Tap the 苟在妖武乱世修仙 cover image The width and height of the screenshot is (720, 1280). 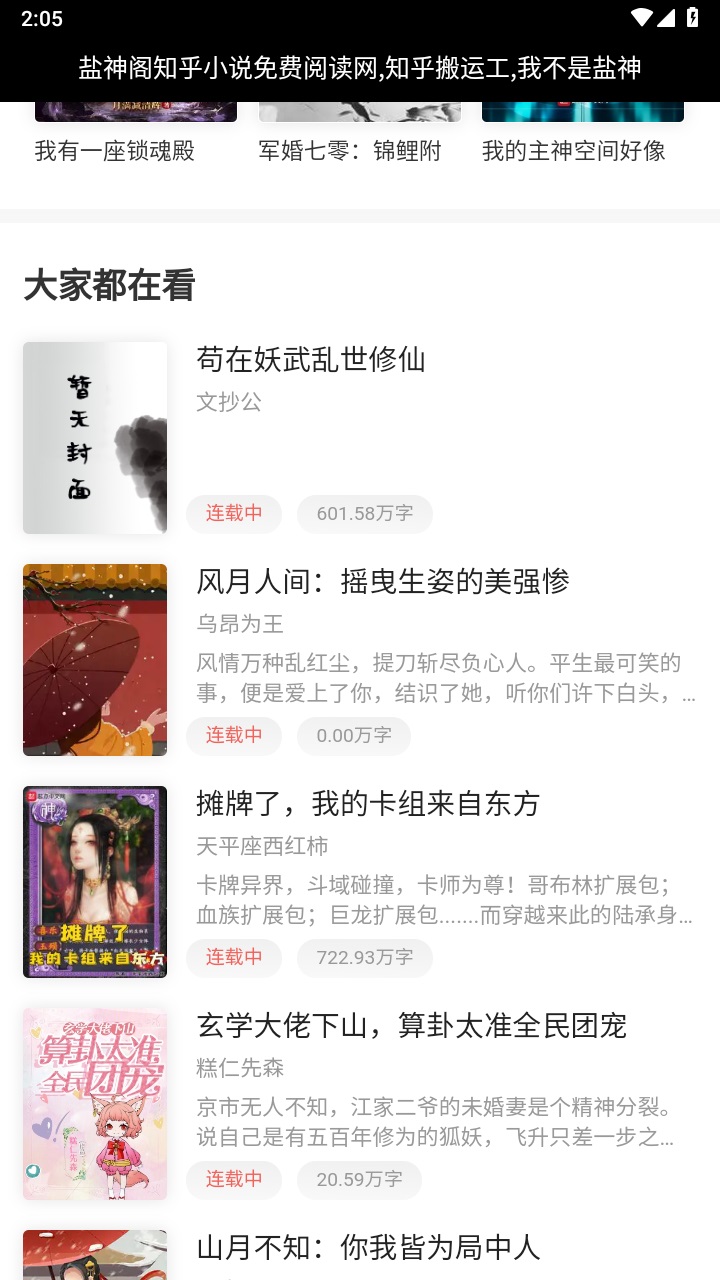(95, 438)
